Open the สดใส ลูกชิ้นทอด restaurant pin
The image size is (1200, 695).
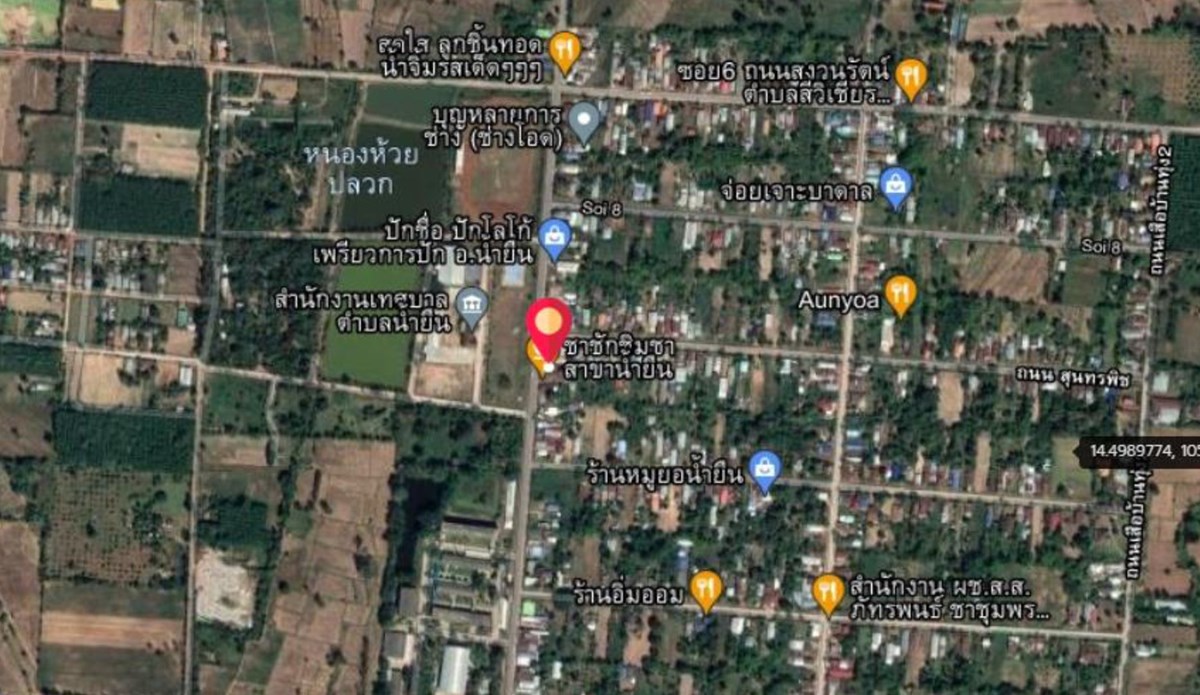tap(565, 50)
